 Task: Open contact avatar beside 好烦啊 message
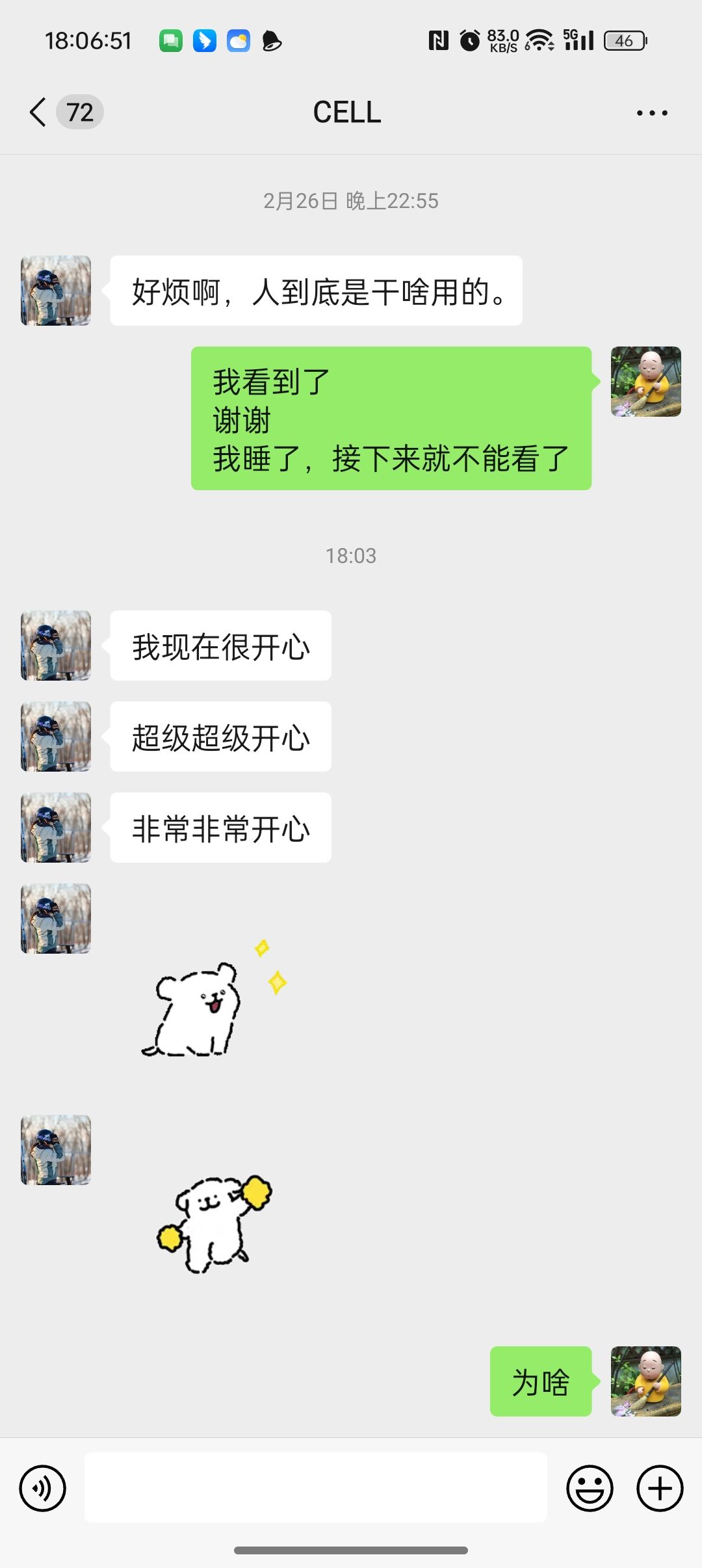[x=56, y=291]
